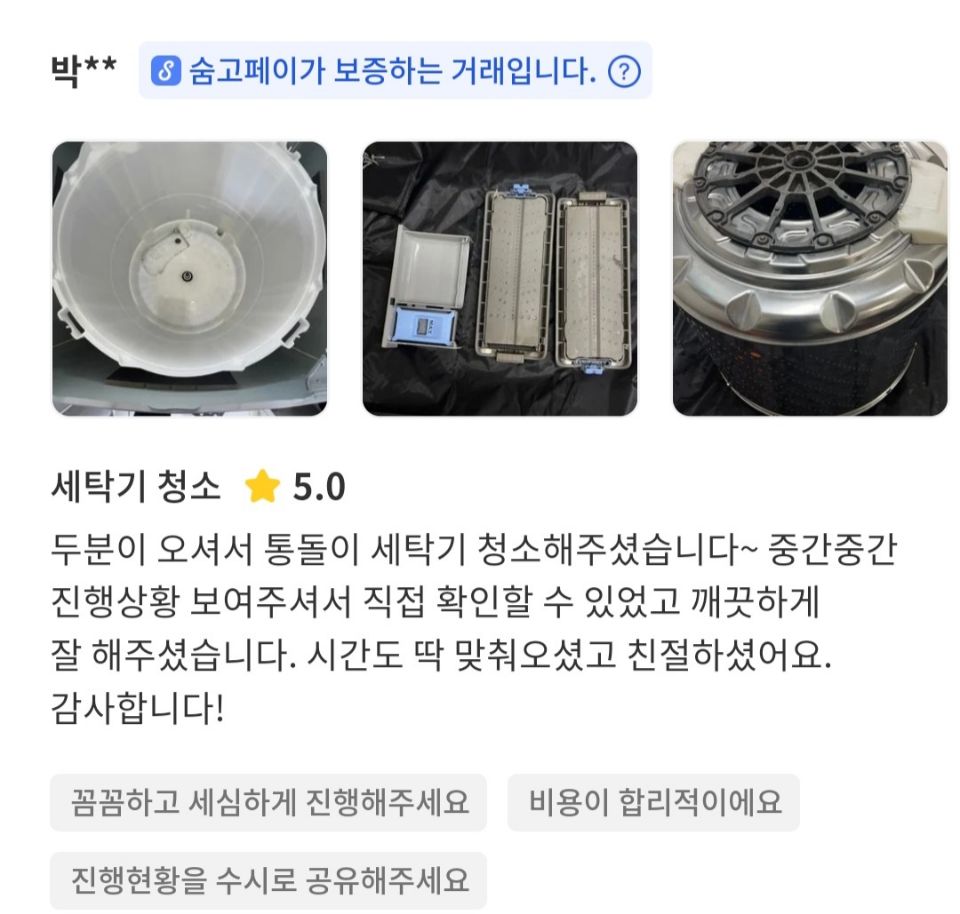Open the photo of disassembled filter parts
Screen dimensions: 960x914
point(500,279)
